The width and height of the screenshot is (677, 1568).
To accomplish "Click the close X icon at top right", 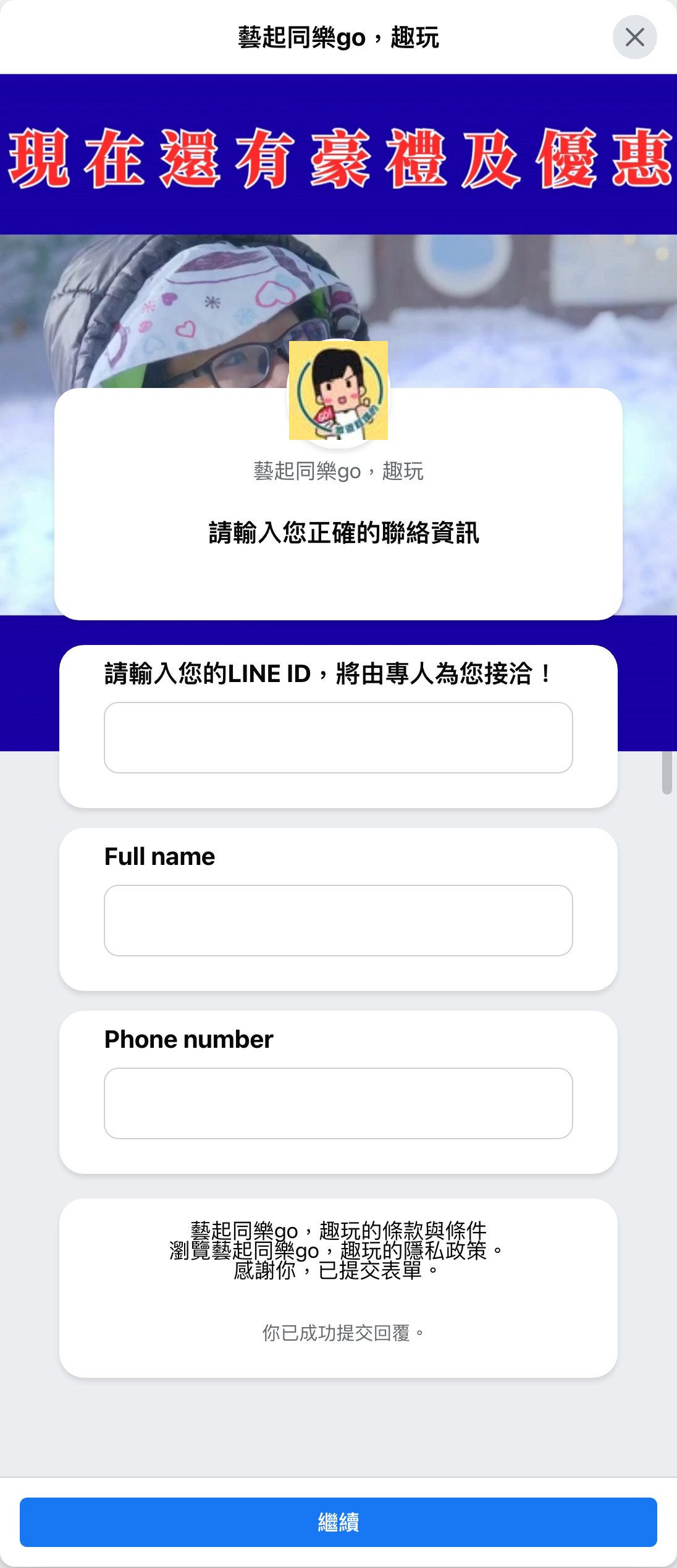I will coord(635,38).
